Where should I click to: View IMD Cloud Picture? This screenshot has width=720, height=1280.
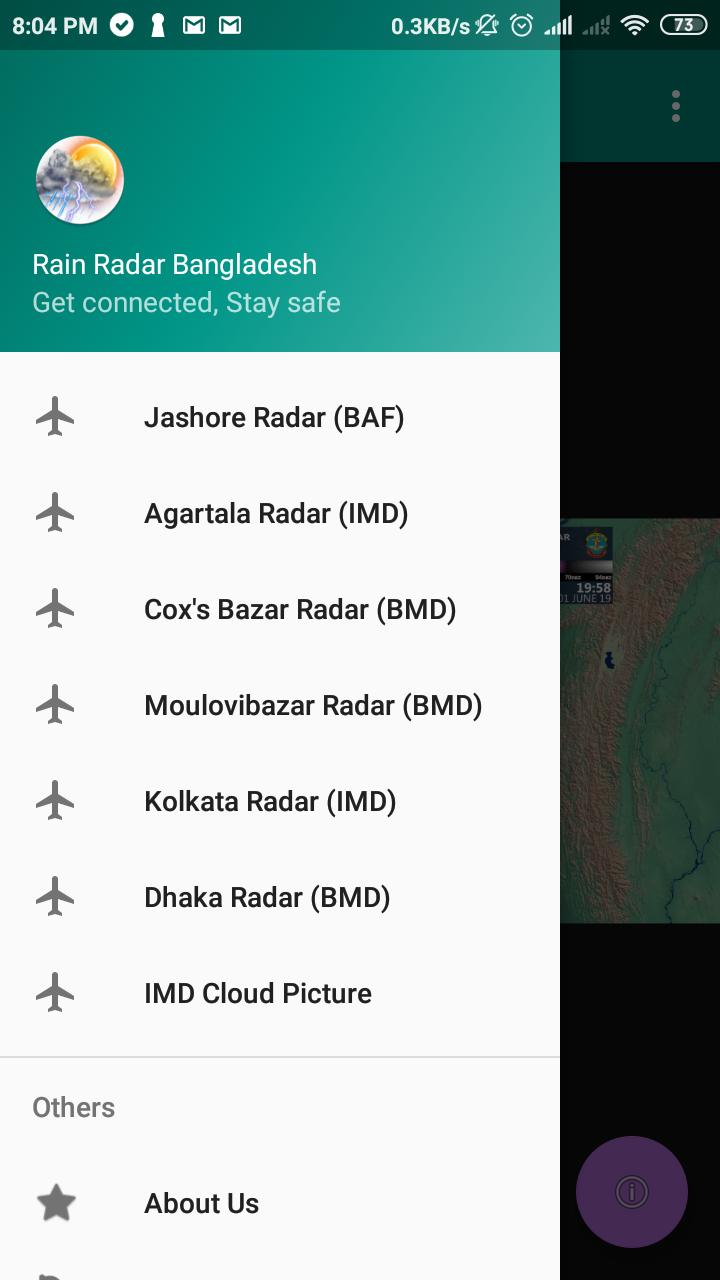[258, 993]
